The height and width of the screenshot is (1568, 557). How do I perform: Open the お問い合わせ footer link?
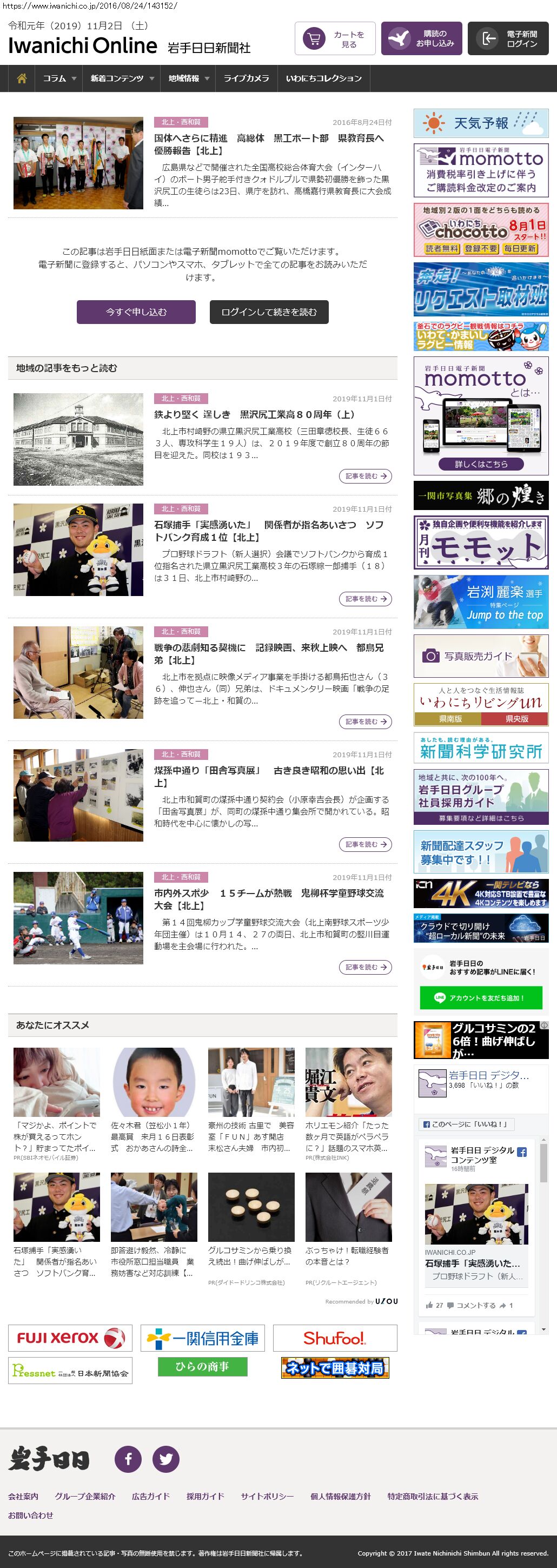click(30, 1515)
